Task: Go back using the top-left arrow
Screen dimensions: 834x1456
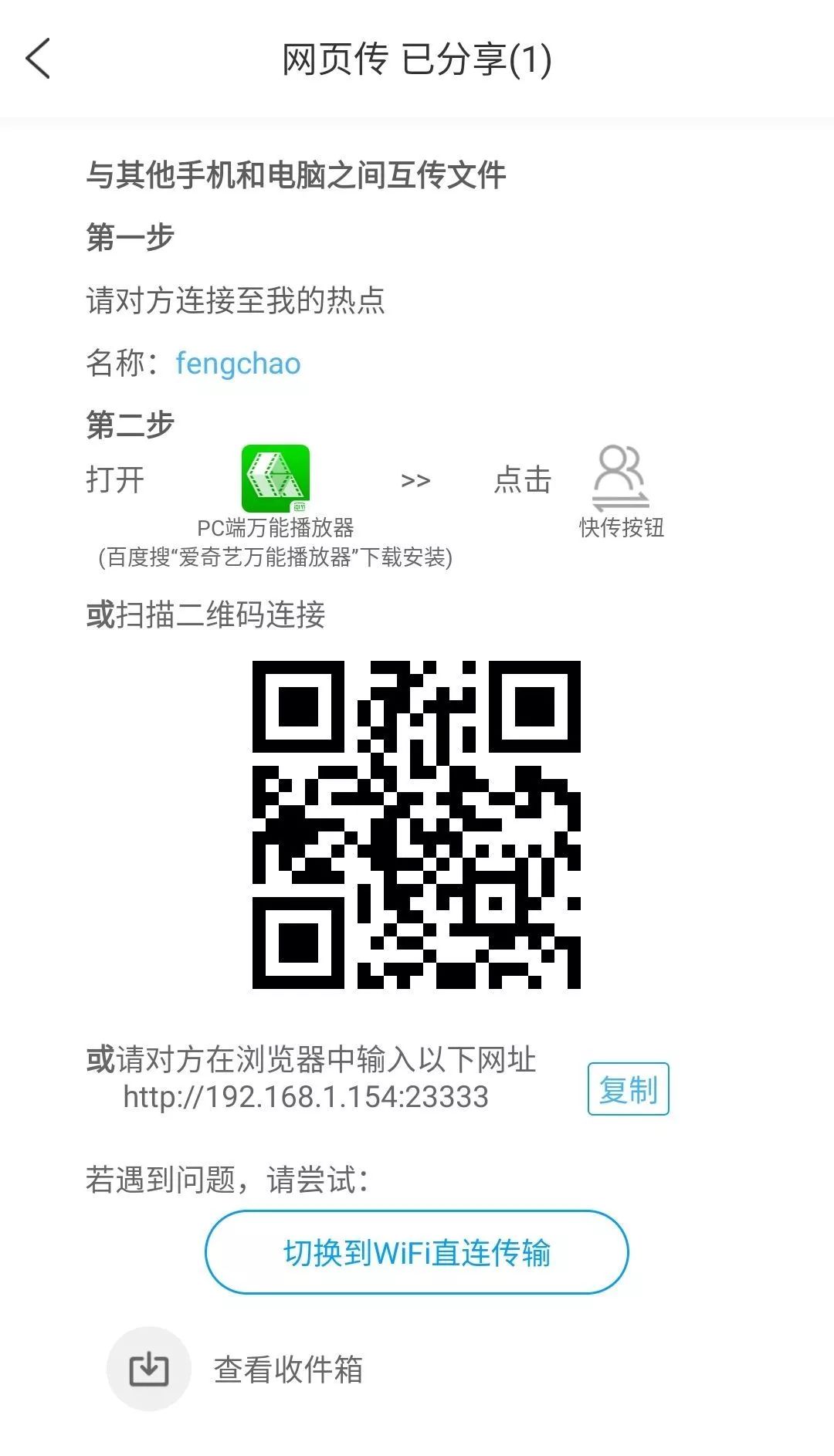Action: pos(39,59)
